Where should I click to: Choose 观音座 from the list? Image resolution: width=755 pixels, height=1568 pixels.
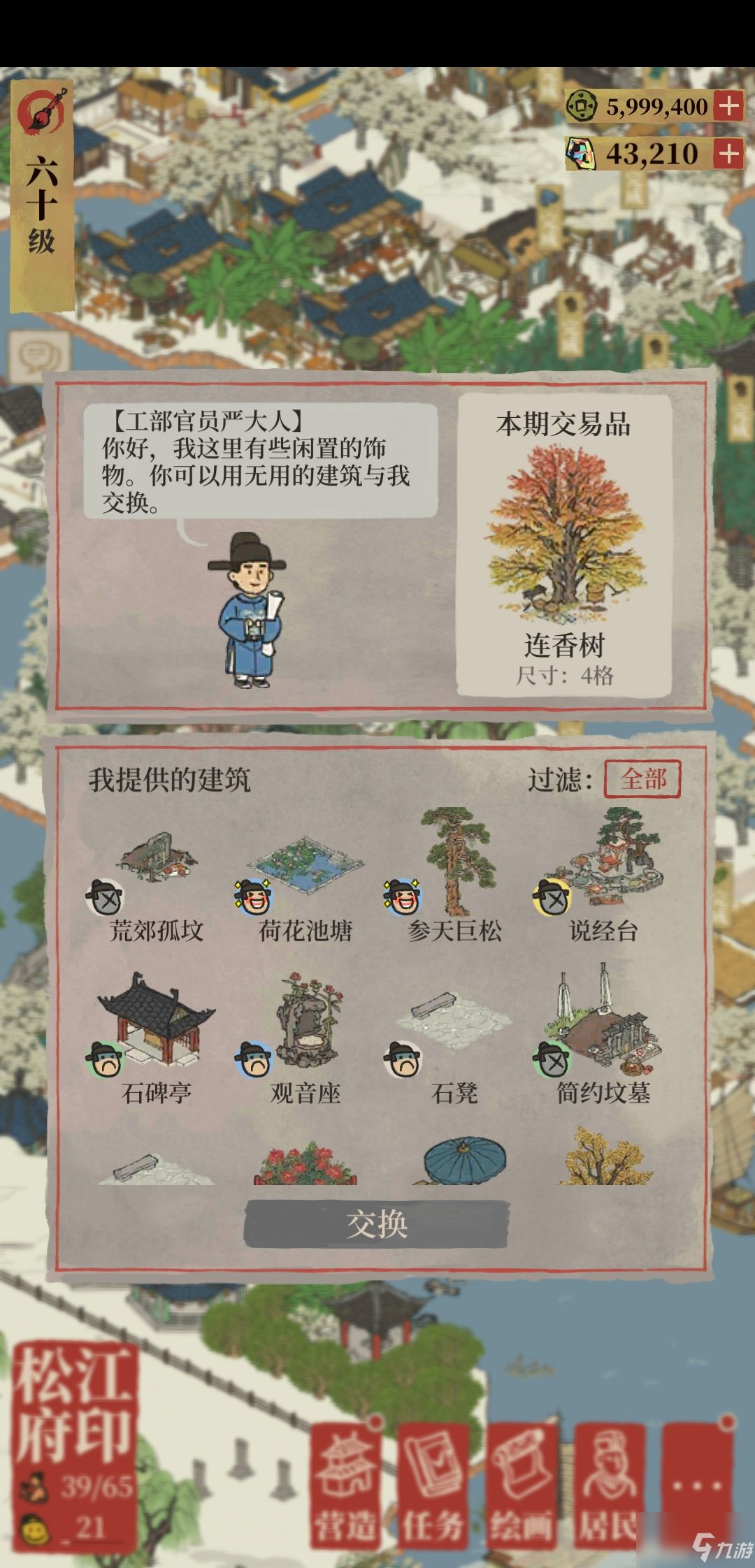point(306,1034)
